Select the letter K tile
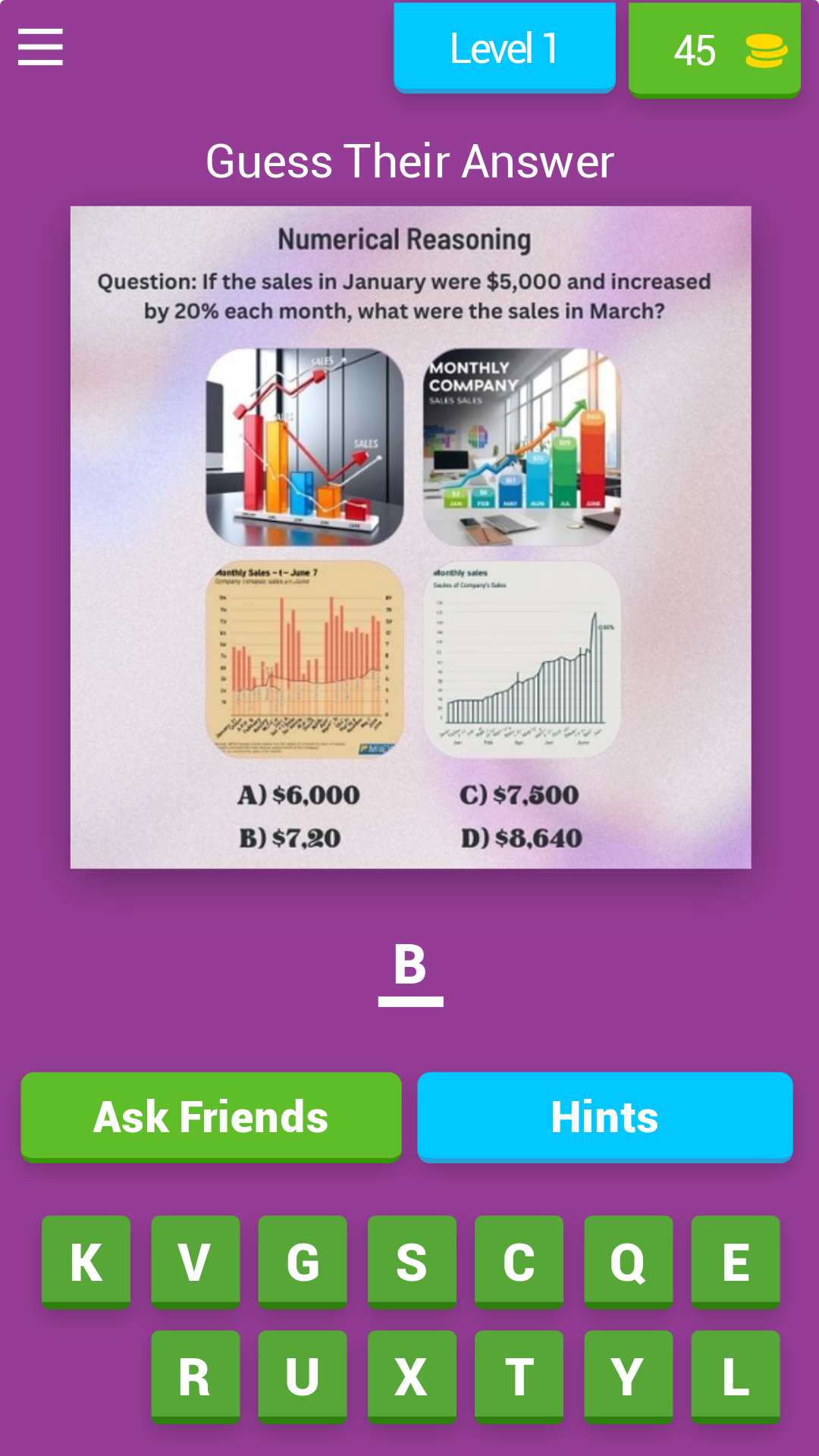The width and height of the screenshot is (819, 1456). pos(86,1262)
